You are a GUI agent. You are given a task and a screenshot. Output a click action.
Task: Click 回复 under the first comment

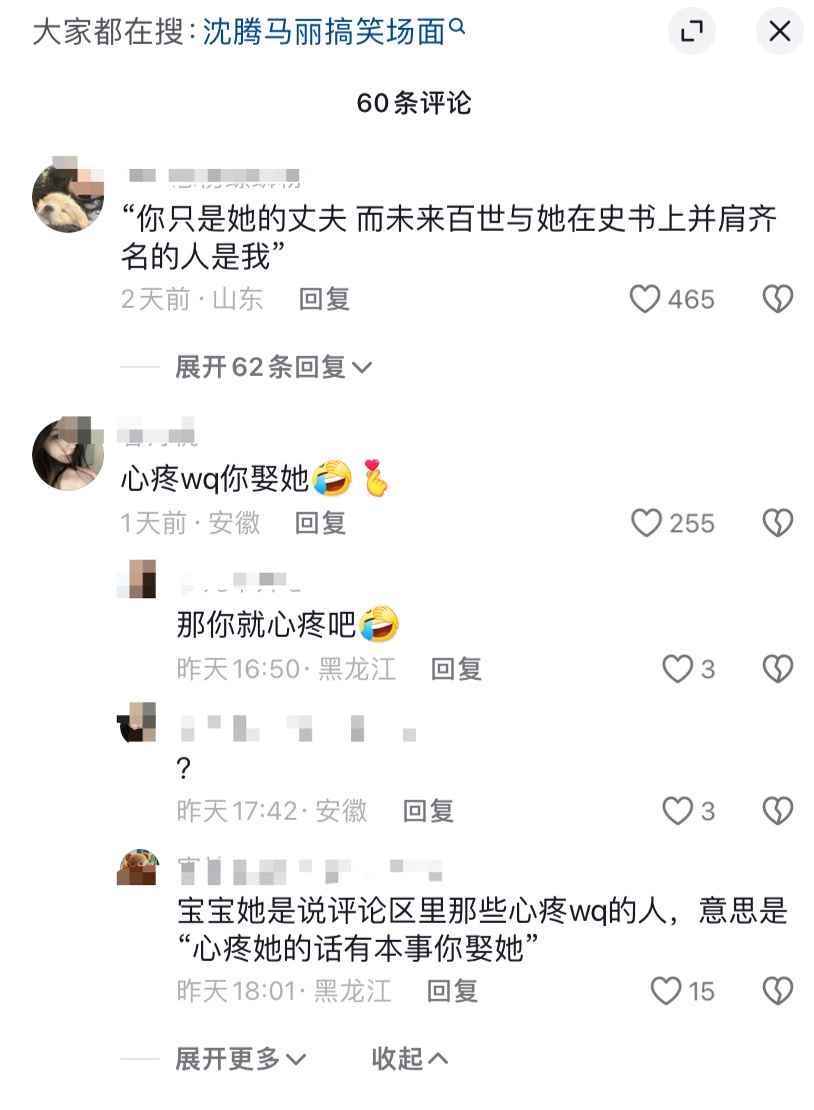click(x=323, y=300)
